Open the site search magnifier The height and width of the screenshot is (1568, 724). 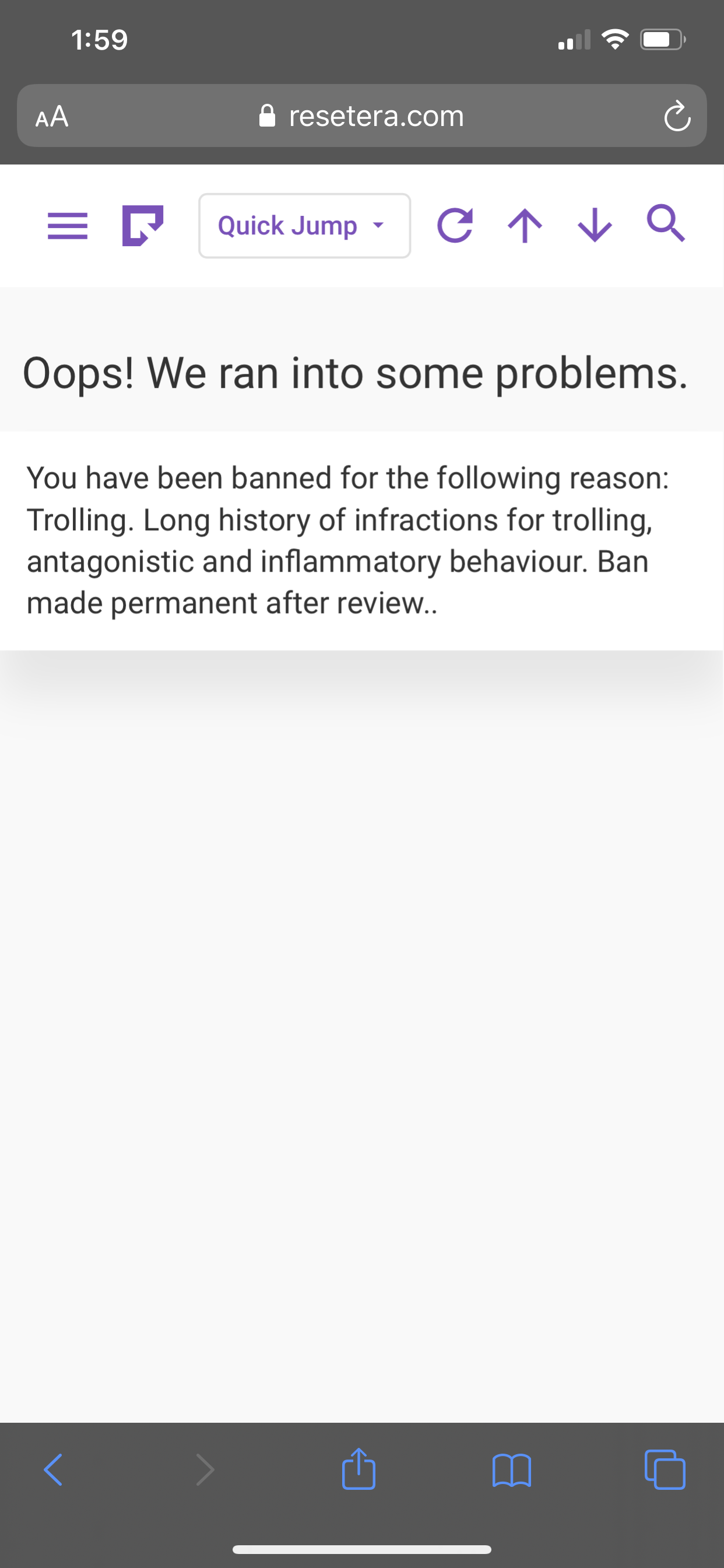coord(666,223)
